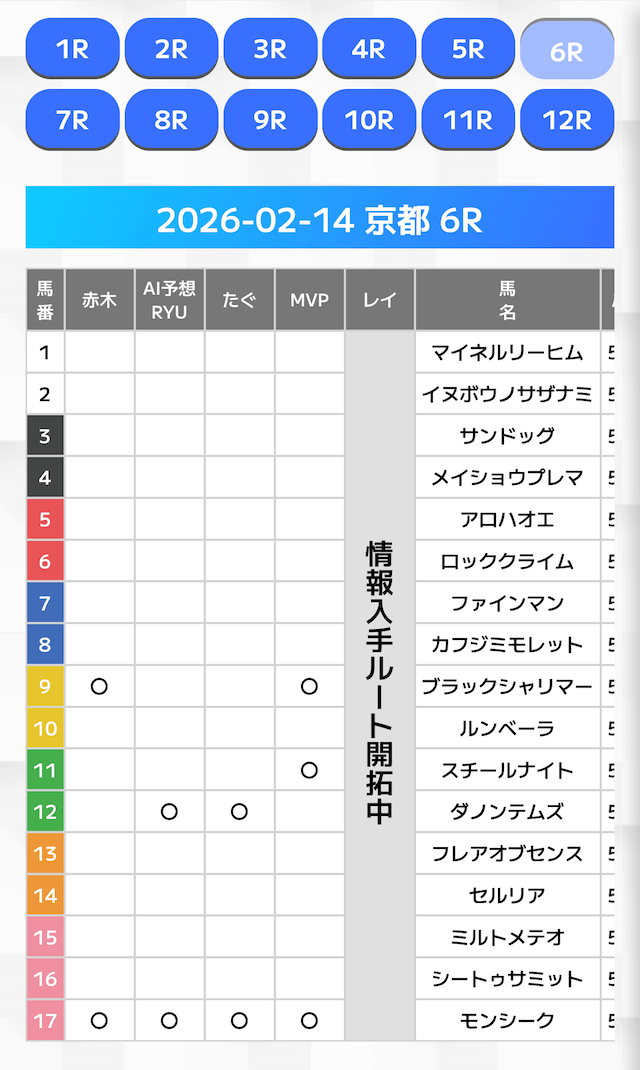This screenshot has width=640, height=1070.
Task: Switch to race 2R
Action: [171, 49]
